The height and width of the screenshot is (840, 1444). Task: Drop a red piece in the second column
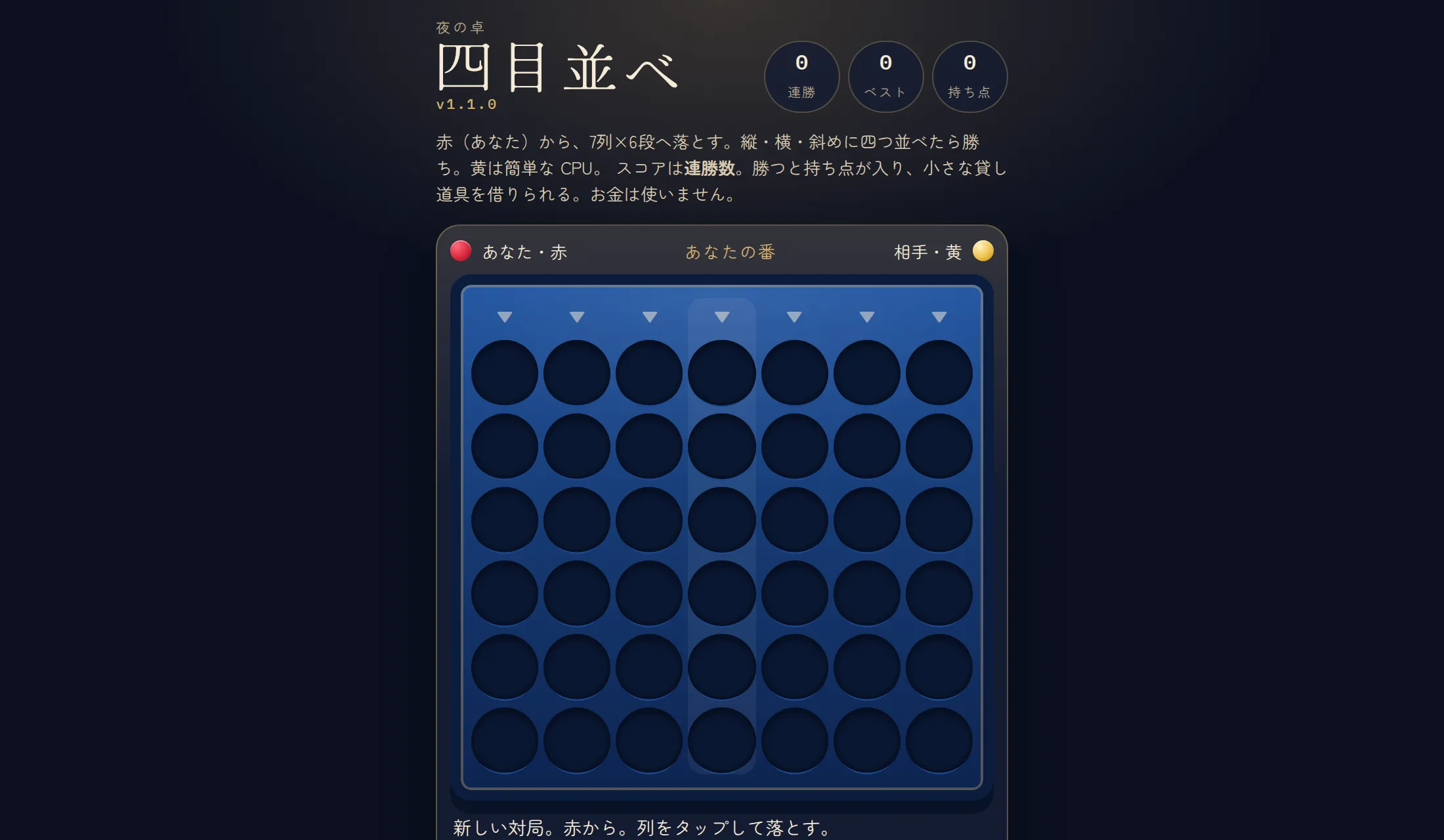pyautogui.click(x=577, y=536)
